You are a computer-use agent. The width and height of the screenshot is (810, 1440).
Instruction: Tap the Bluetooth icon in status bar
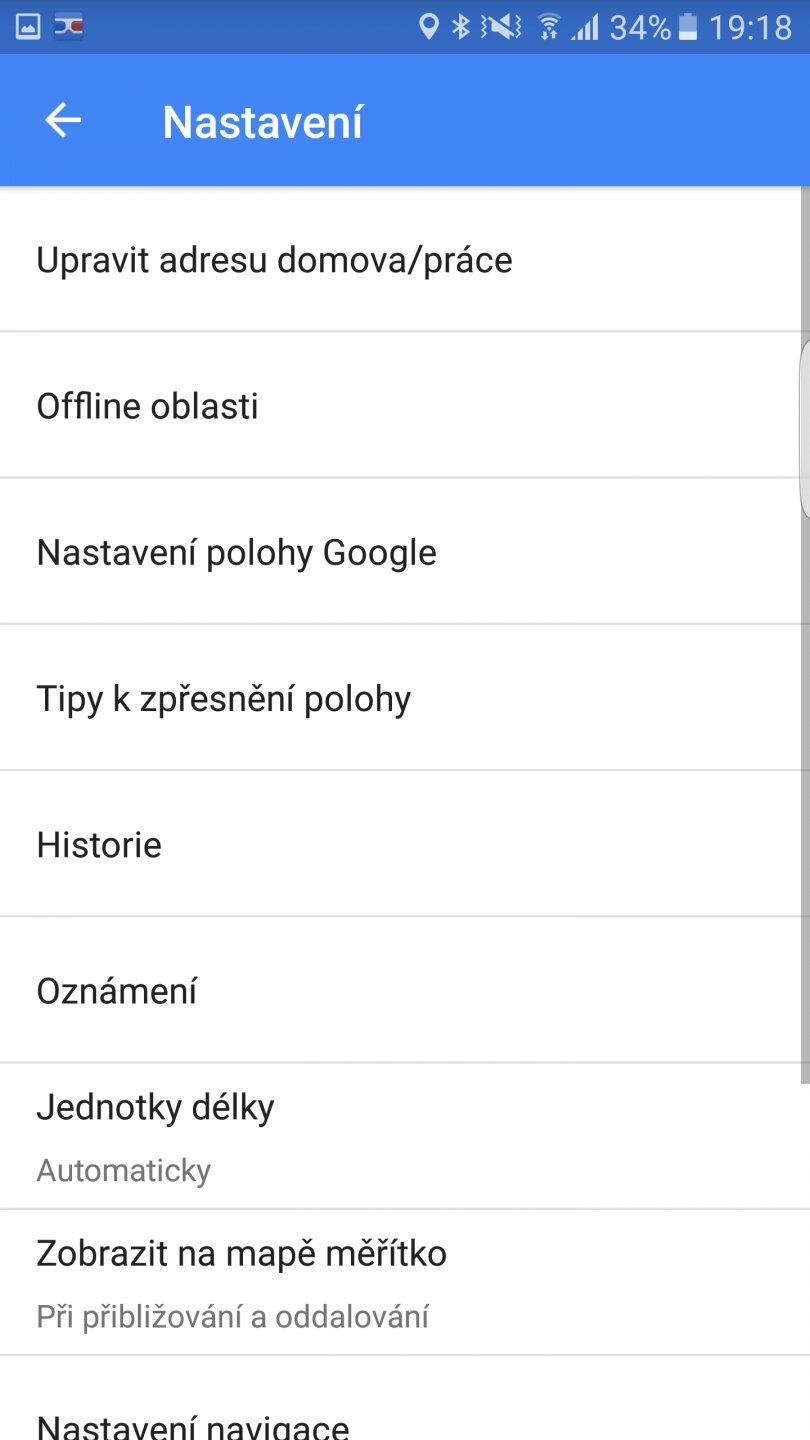click(459, 27)
